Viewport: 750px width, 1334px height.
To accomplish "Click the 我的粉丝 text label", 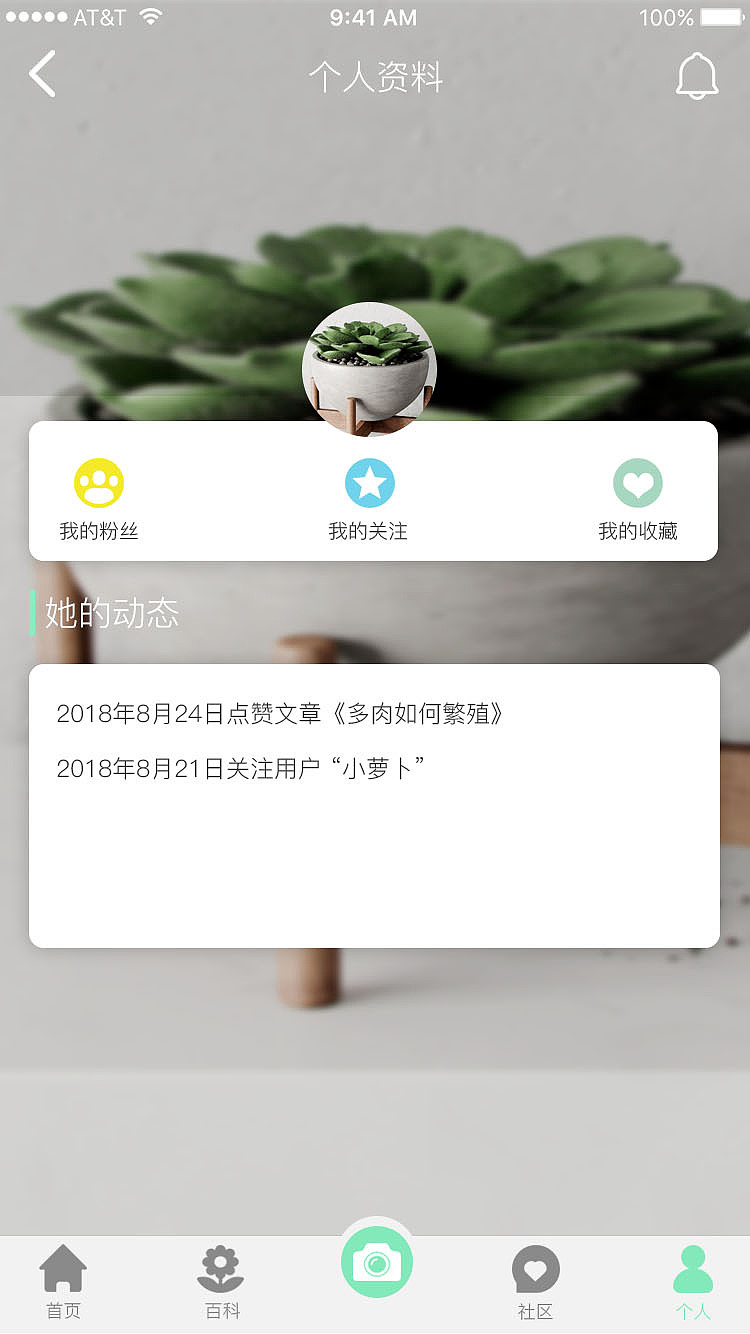I will (x=98, y=531).
